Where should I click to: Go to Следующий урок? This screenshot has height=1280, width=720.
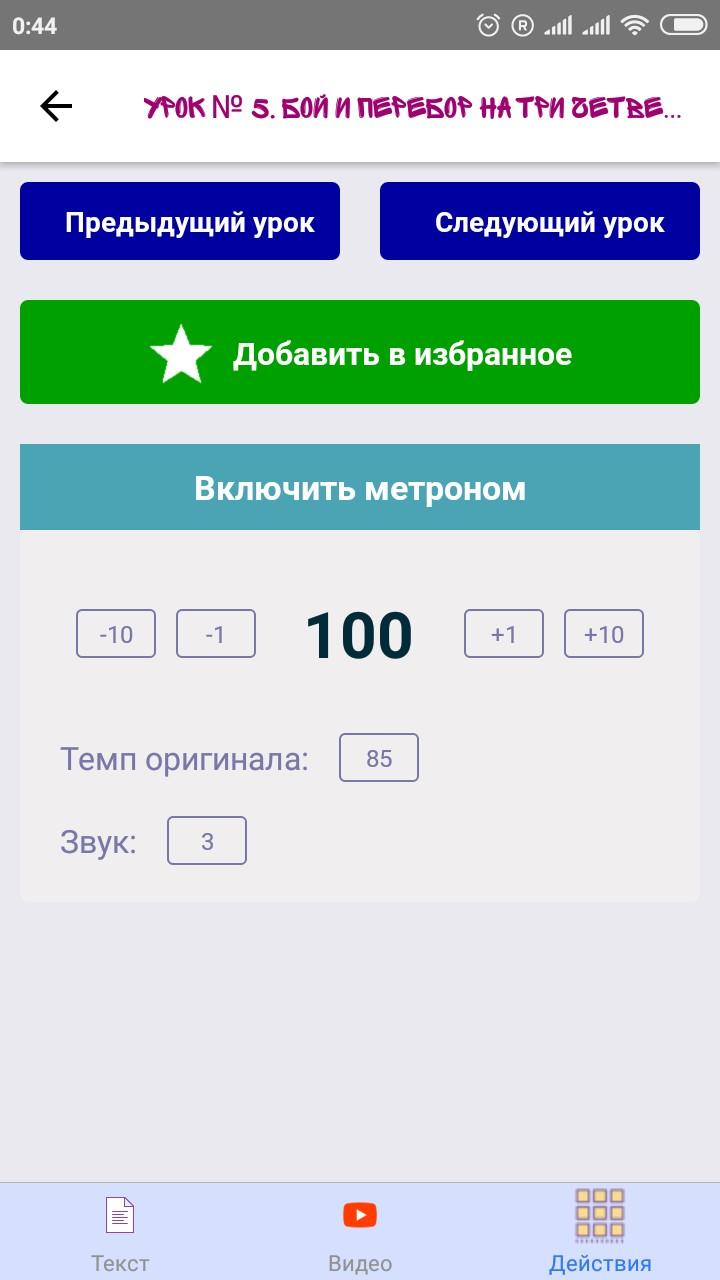click(x=540, y=221)
